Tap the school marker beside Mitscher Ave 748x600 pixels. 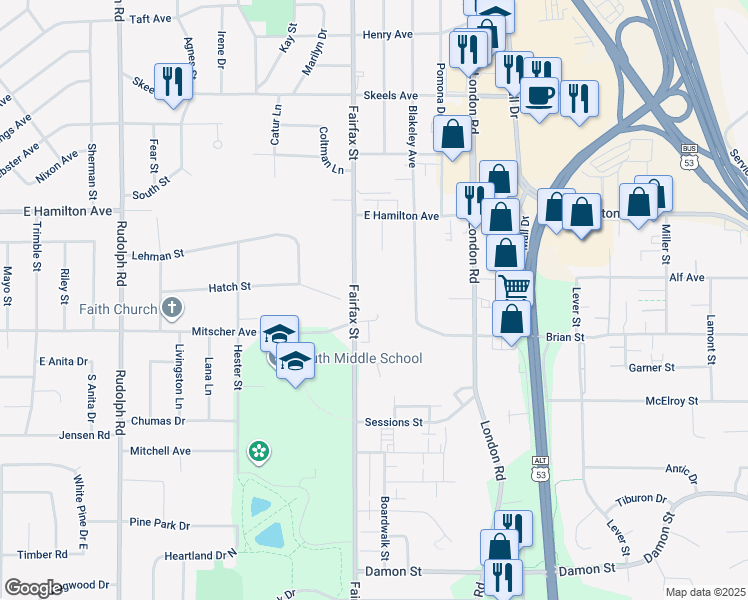(x=279, y=333)
